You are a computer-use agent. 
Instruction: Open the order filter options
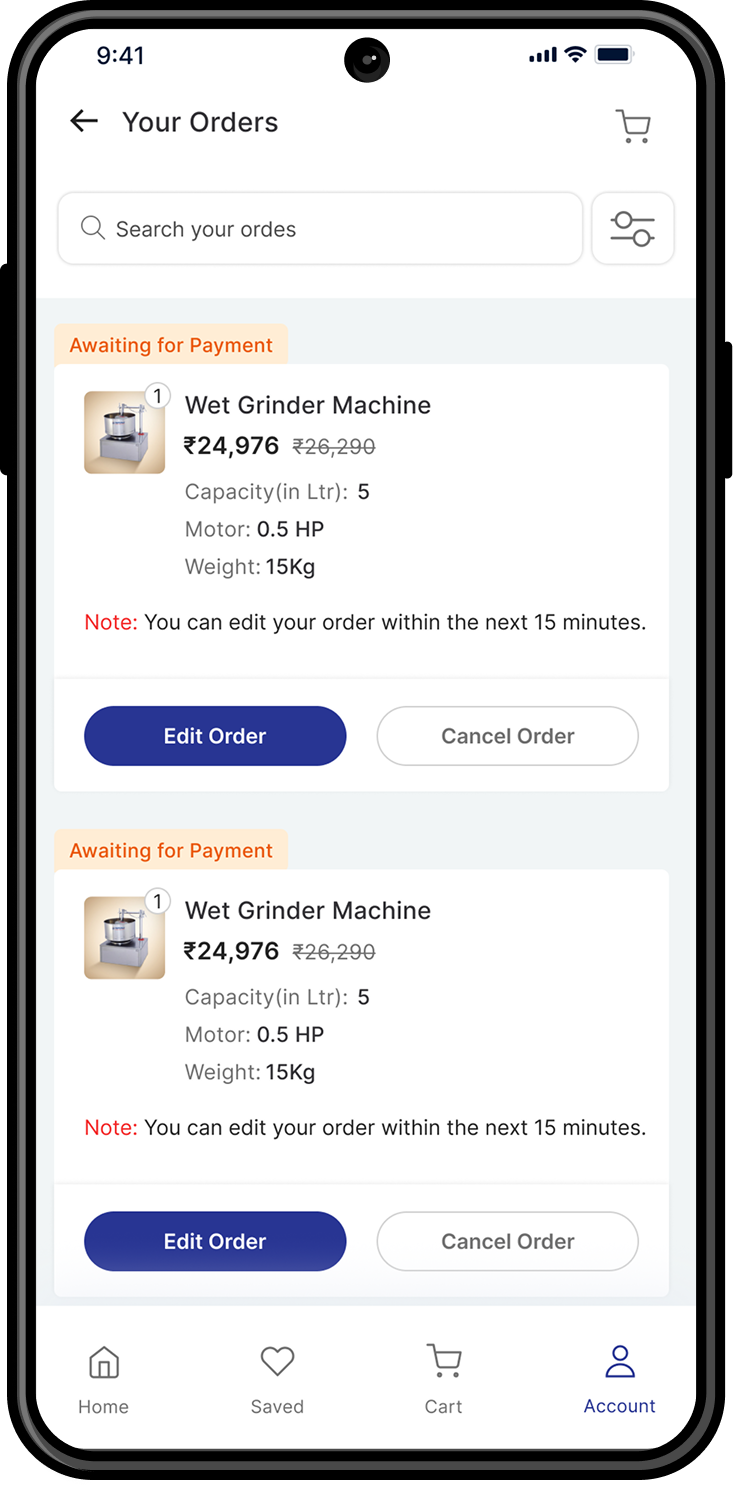tap(633, 229)
